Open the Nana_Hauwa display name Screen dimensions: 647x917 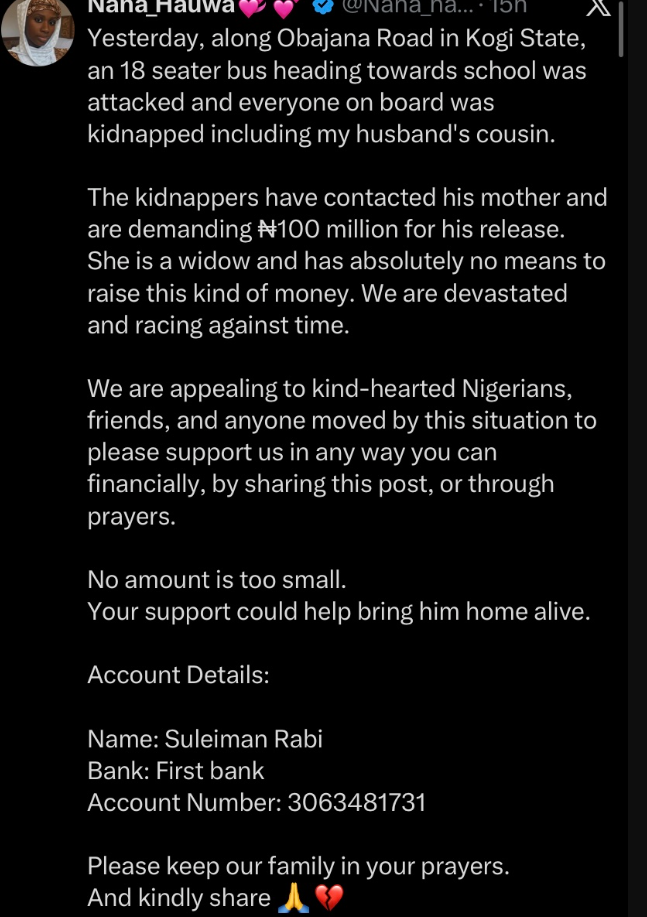(161, 8)
